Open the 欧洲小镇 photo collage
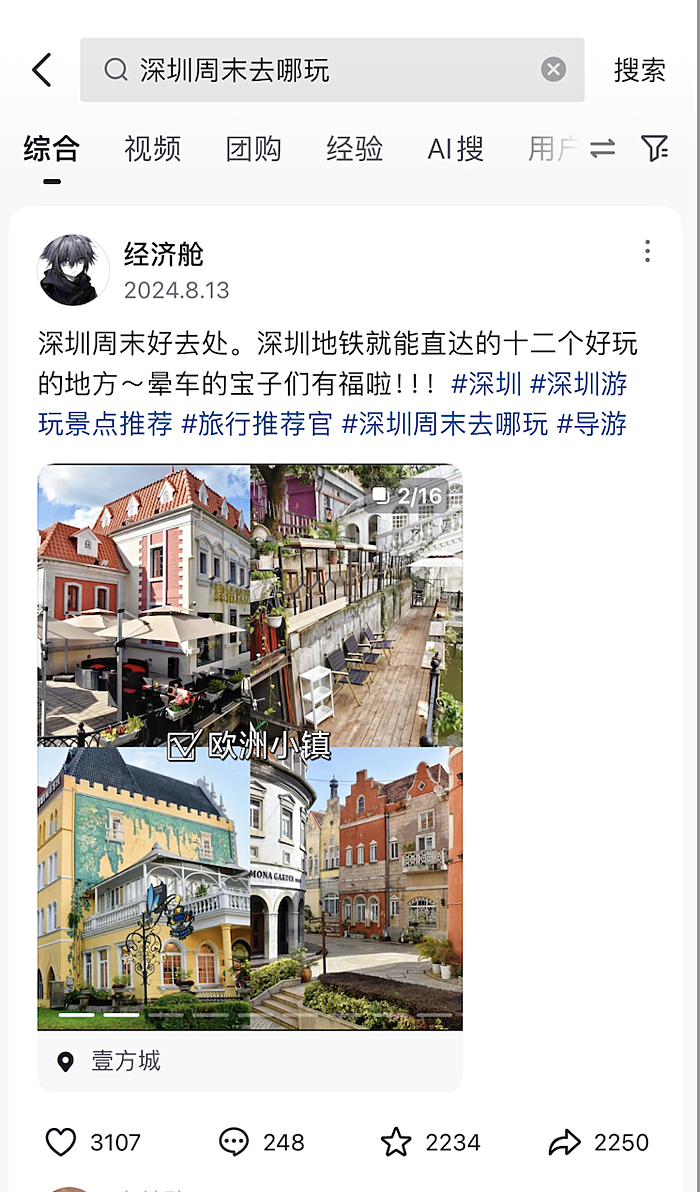Image resolution: width=700 pixels, height=1192 pixels. [x=250, y=746]
